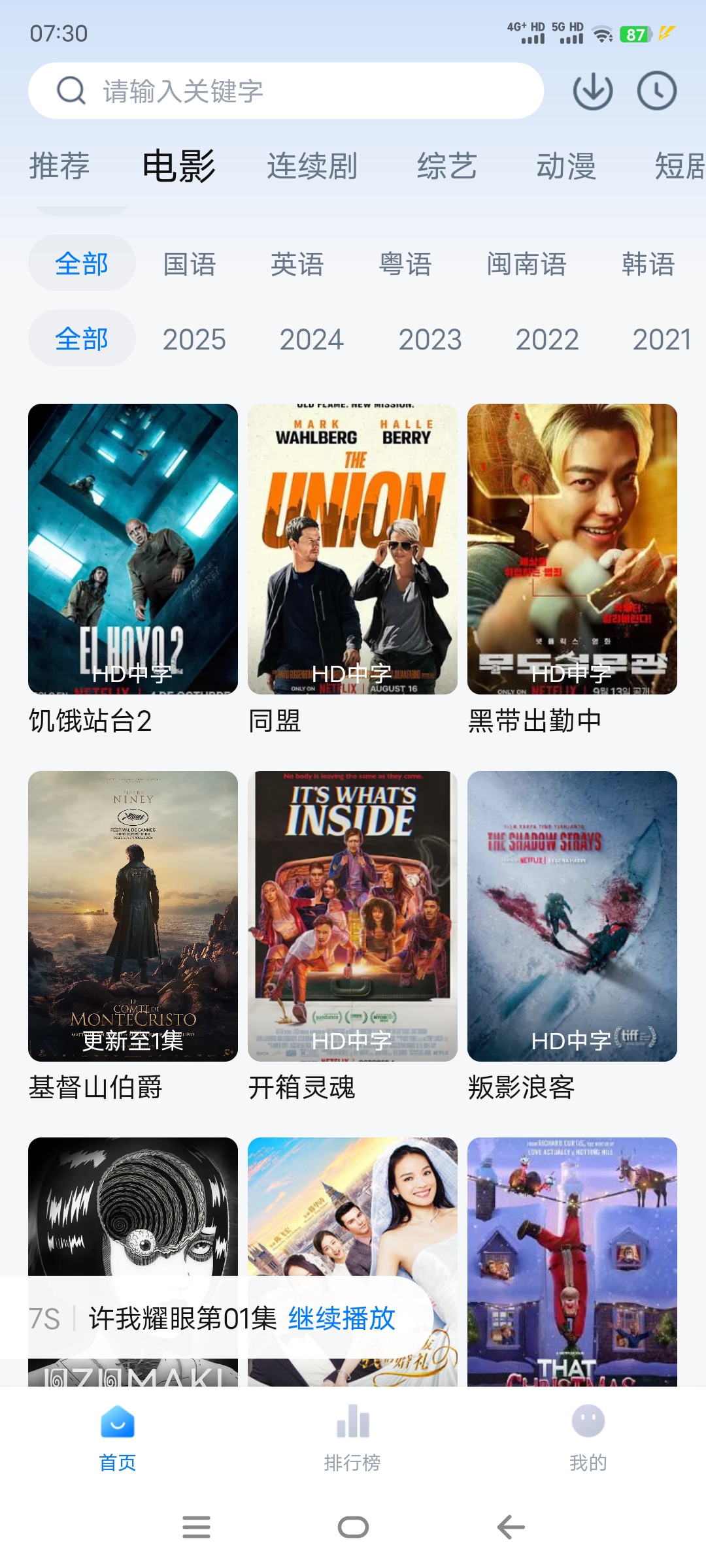Image resolution: width=706 pixels, height=1568 pixels.
Task: Enable the 韩语 language filter
Action: [647, 265]
